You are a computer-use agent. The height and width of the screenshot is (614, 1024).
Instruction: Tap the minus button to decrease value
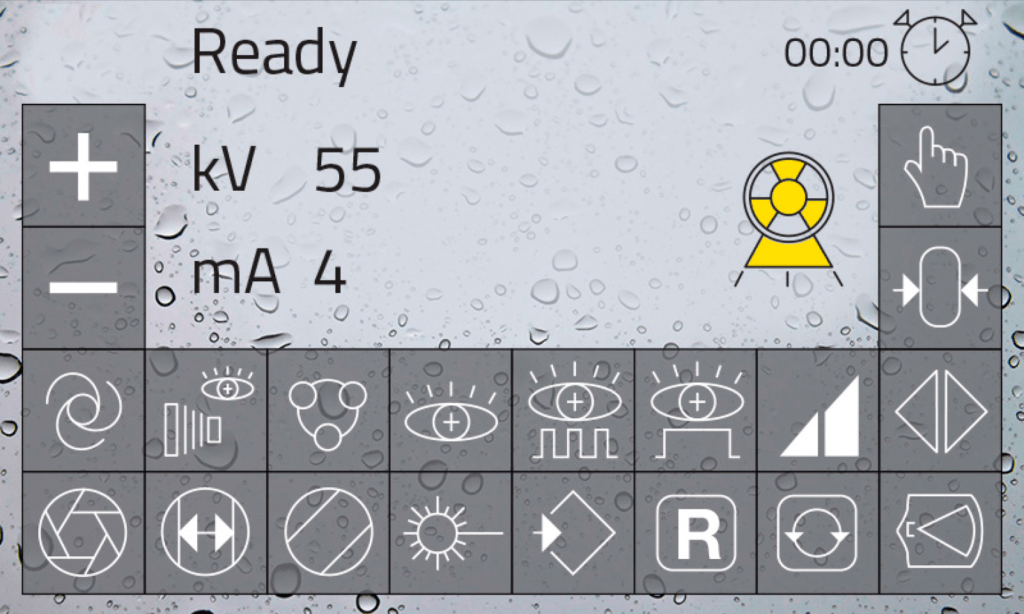tap(84, 288)
